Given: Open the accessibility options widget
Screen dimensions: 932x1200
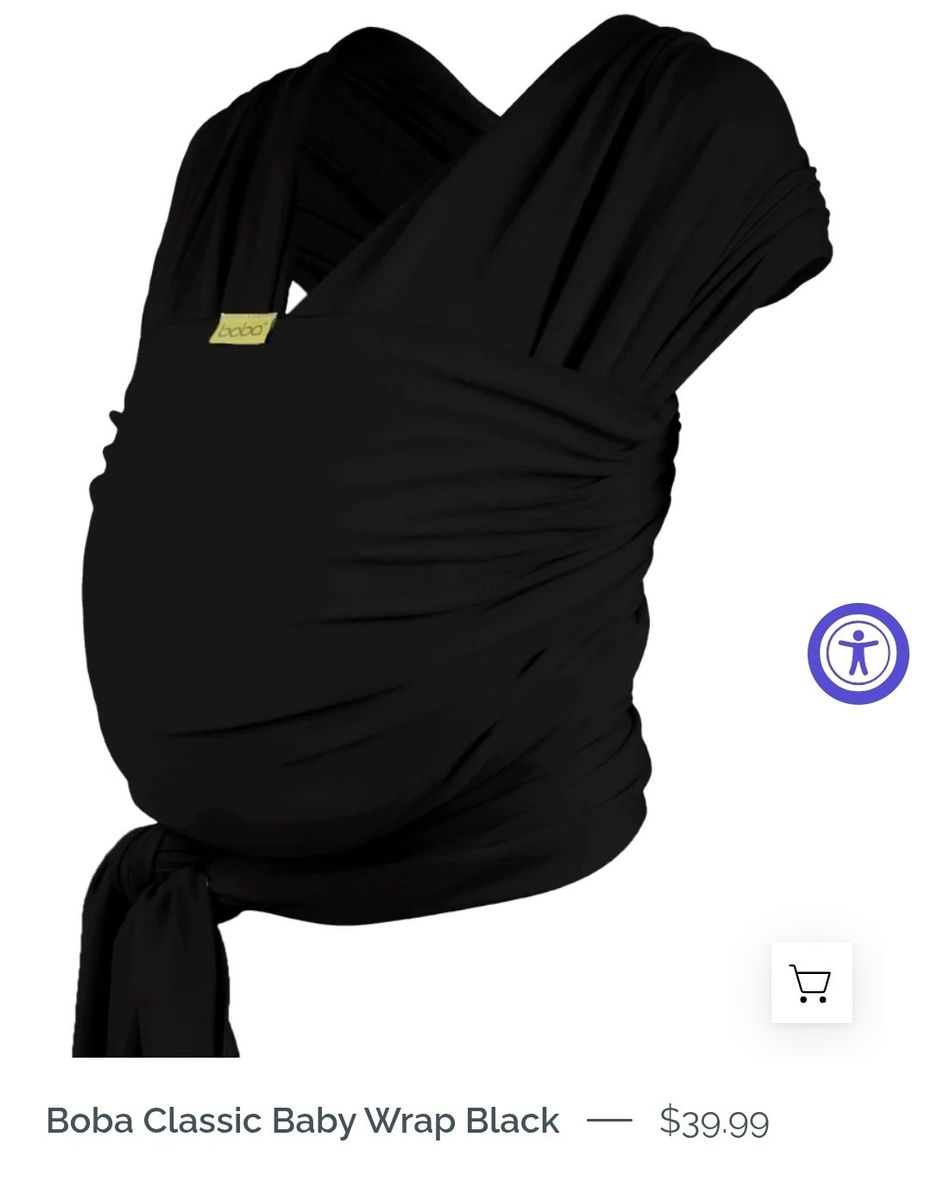Looking at the screenshot, I should pos(858,653).
